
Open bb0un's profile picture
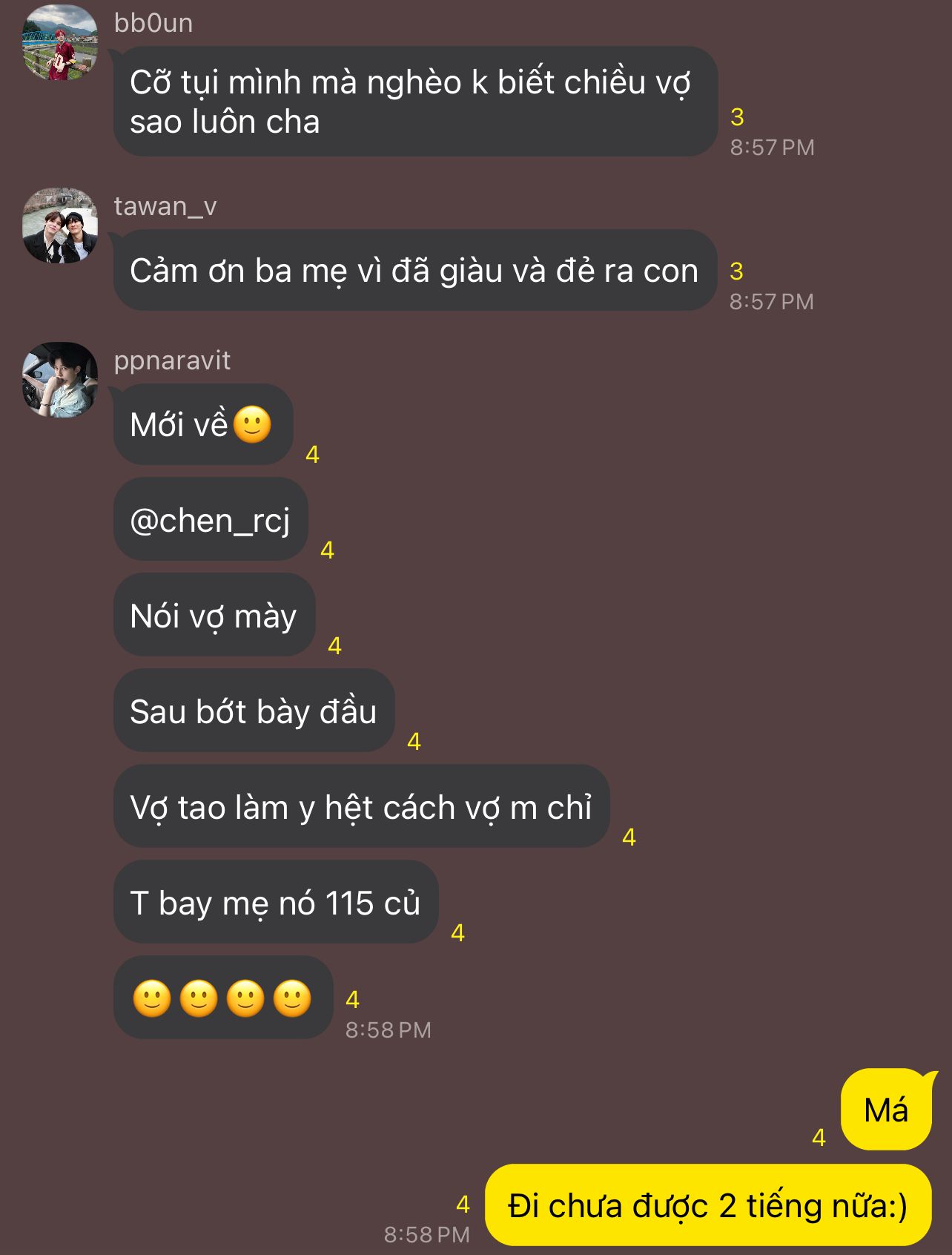60,42
